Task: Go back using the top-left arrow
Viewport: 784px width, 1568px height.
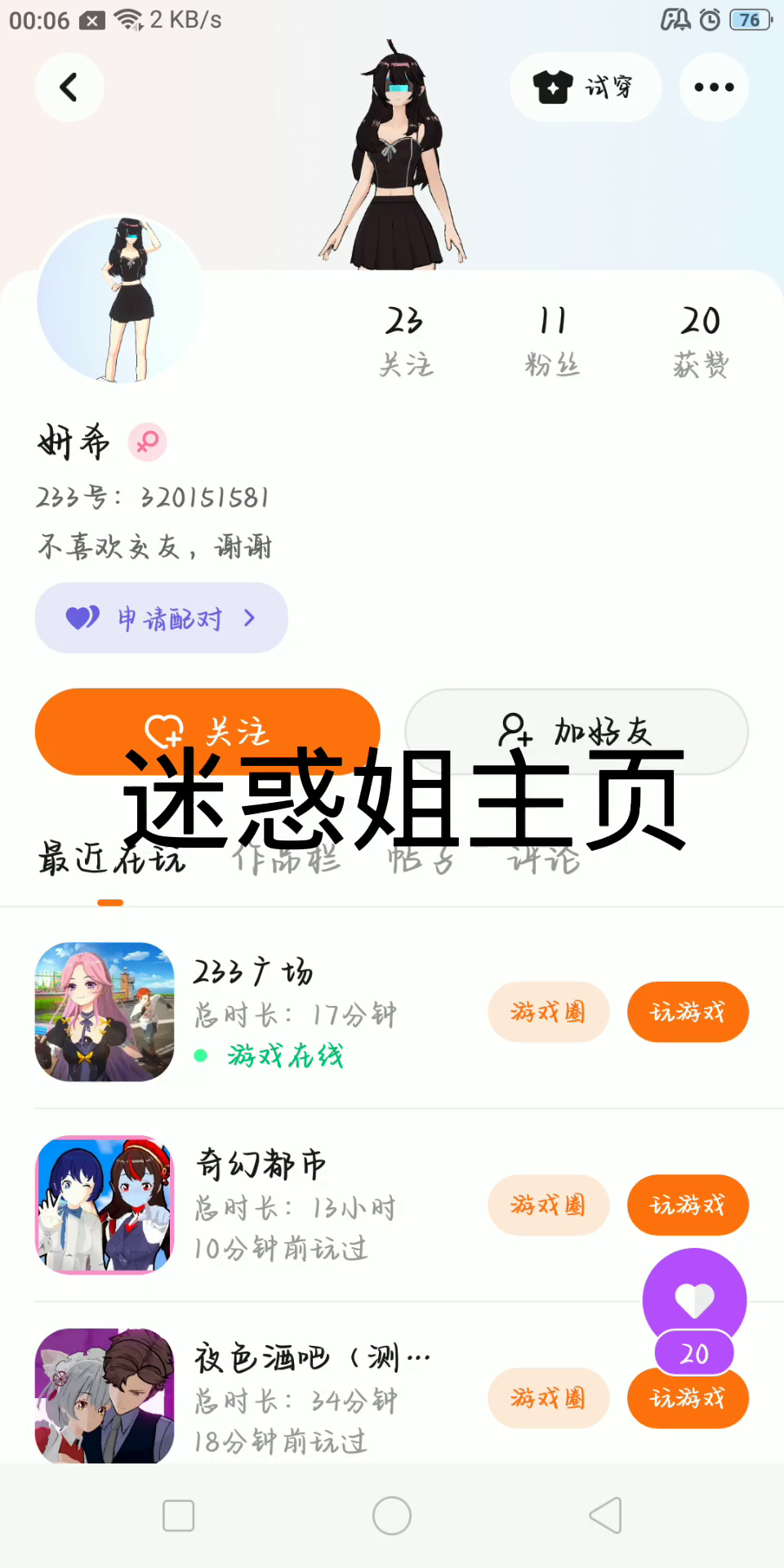Action: point(69,87)
